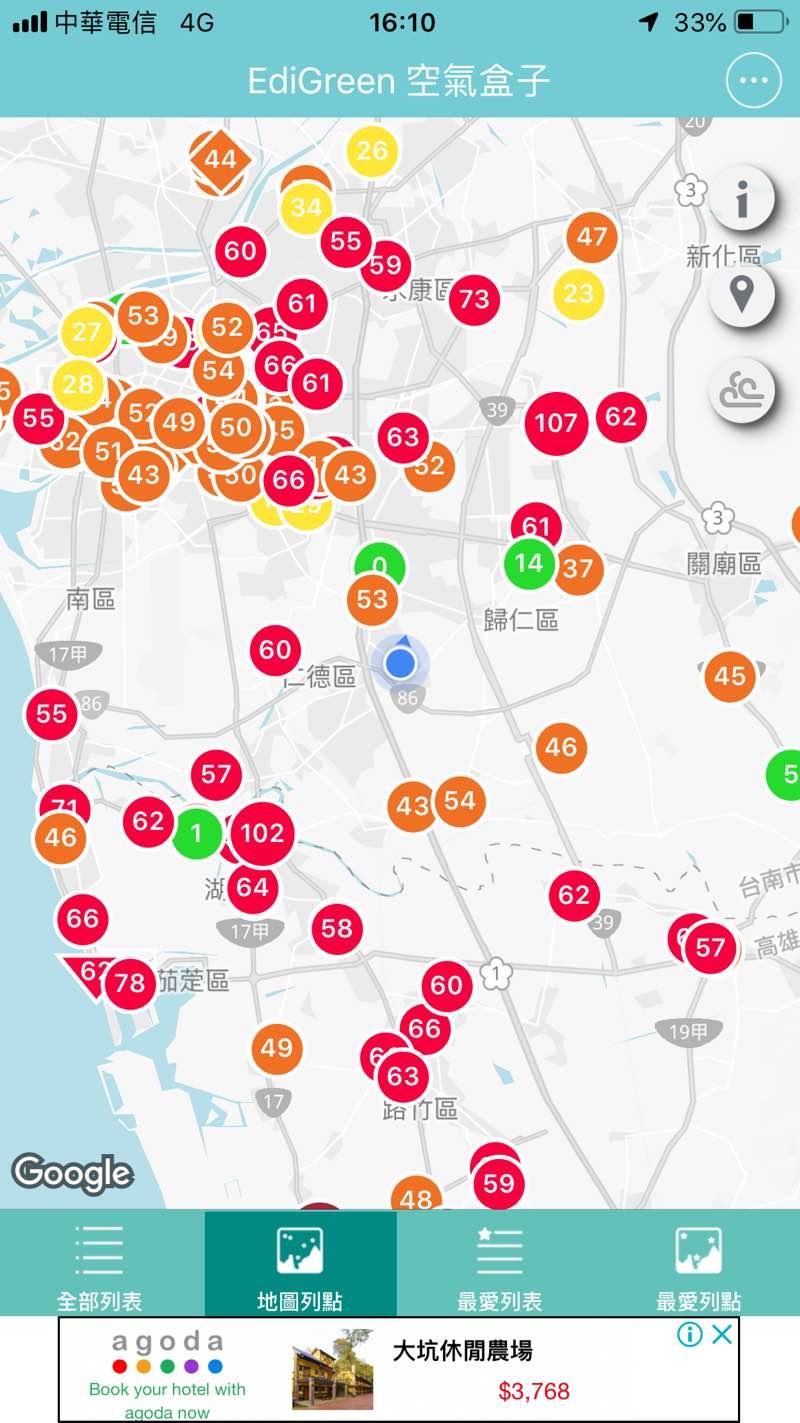Image resolution: width=800 pixels, height=1423 pixels.
Task: Open the info button on the map
Action: pyautogui.click(x=742, y=200)
